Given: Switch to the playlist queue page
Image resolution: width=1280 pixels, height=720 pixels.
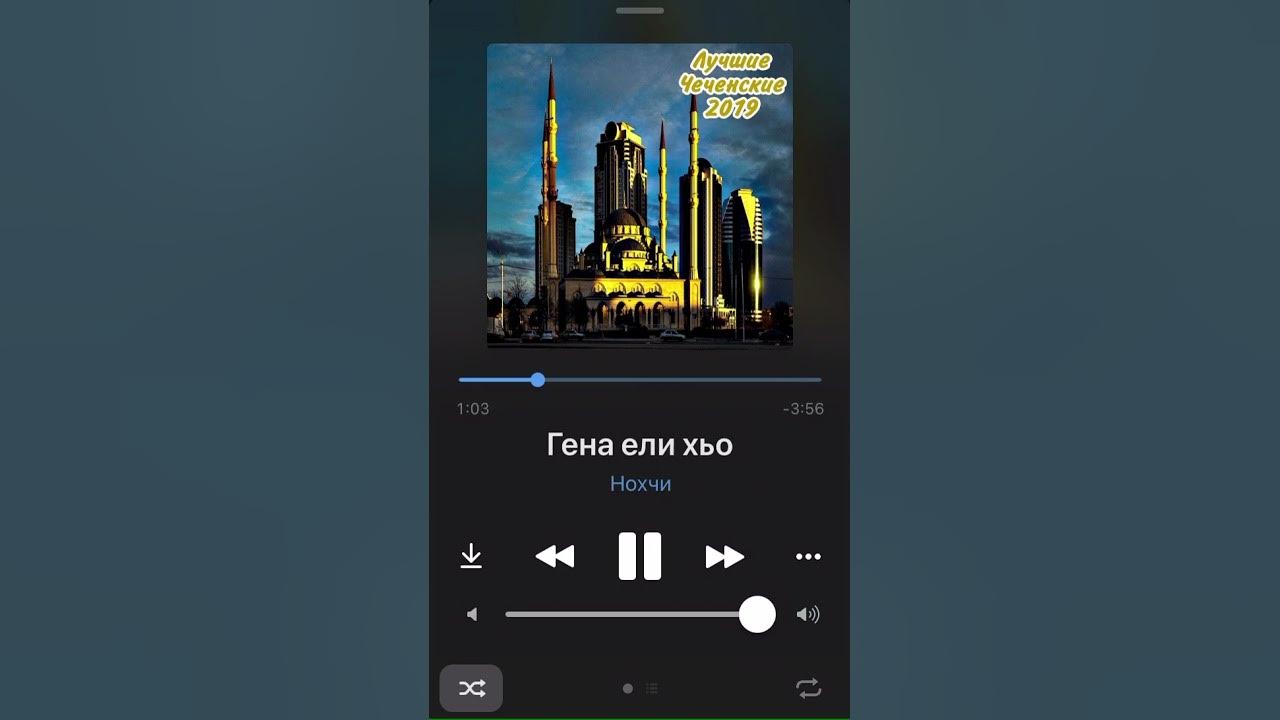Looking at the screenshot, I should 652,688.
